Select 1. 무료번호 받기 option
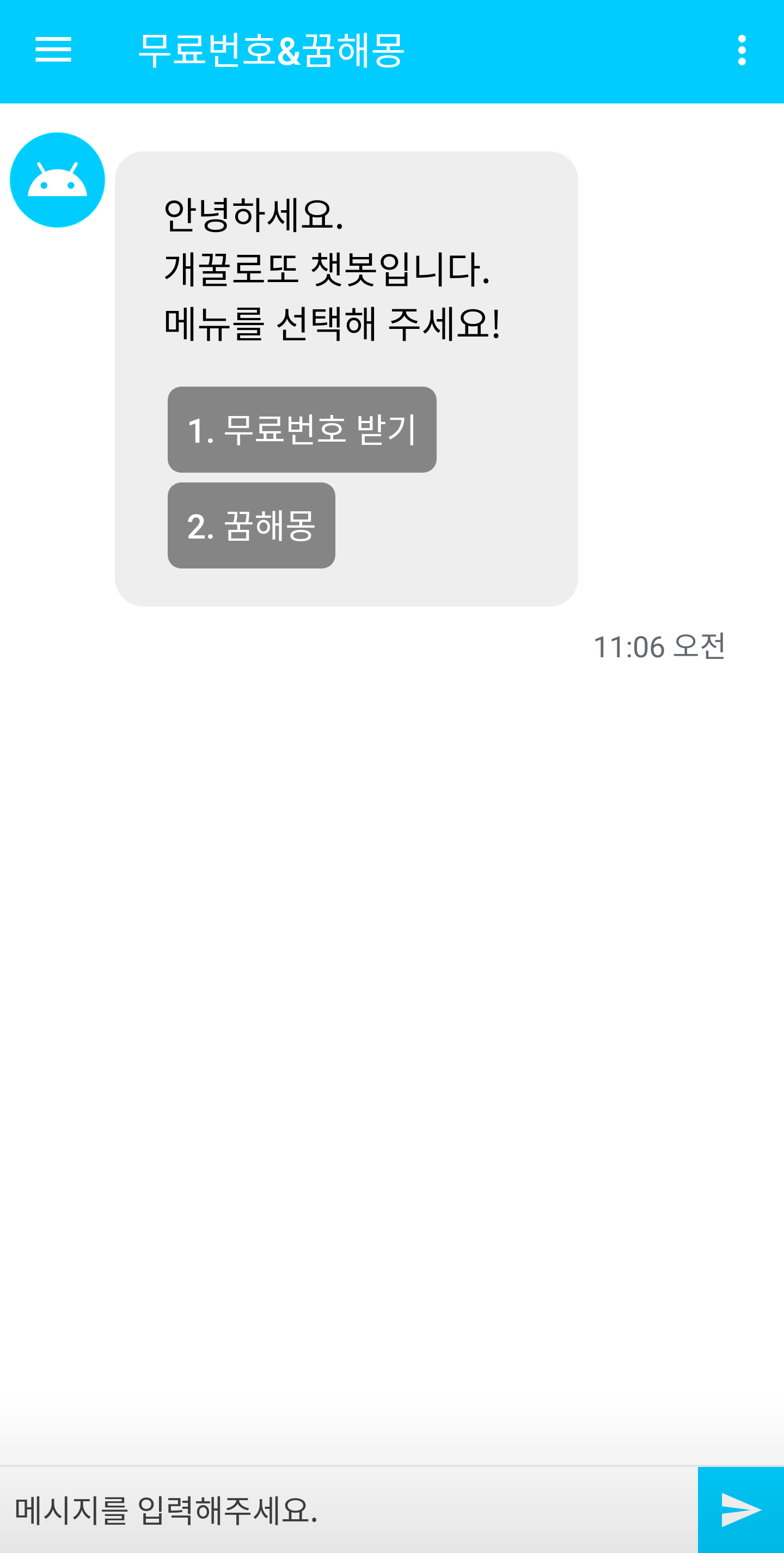Viewport: 784px width, 1553px height. click(302, 430)
